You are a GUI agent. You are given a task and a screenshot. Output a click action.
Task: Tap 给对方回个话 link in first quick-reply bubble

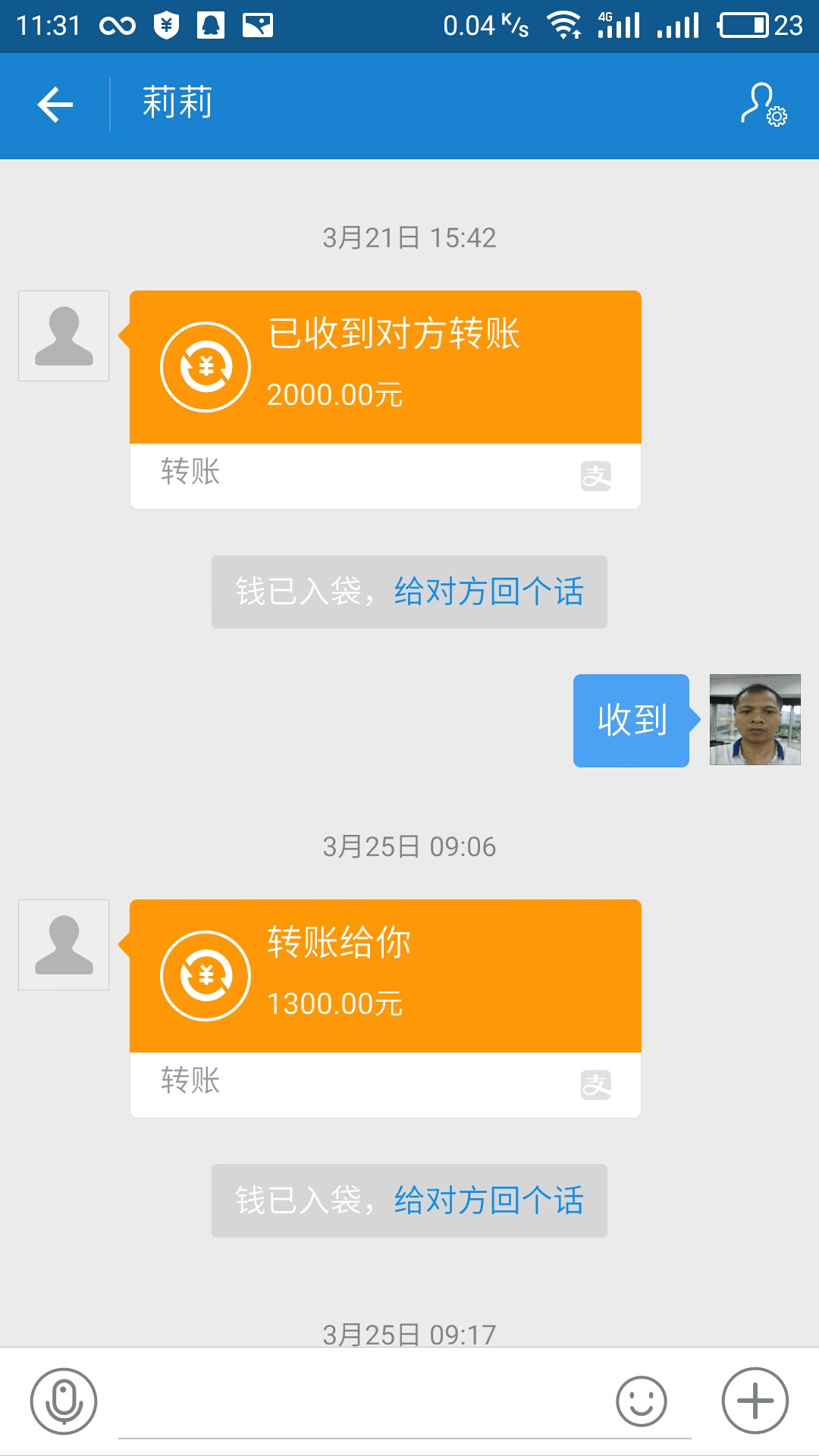489,591
